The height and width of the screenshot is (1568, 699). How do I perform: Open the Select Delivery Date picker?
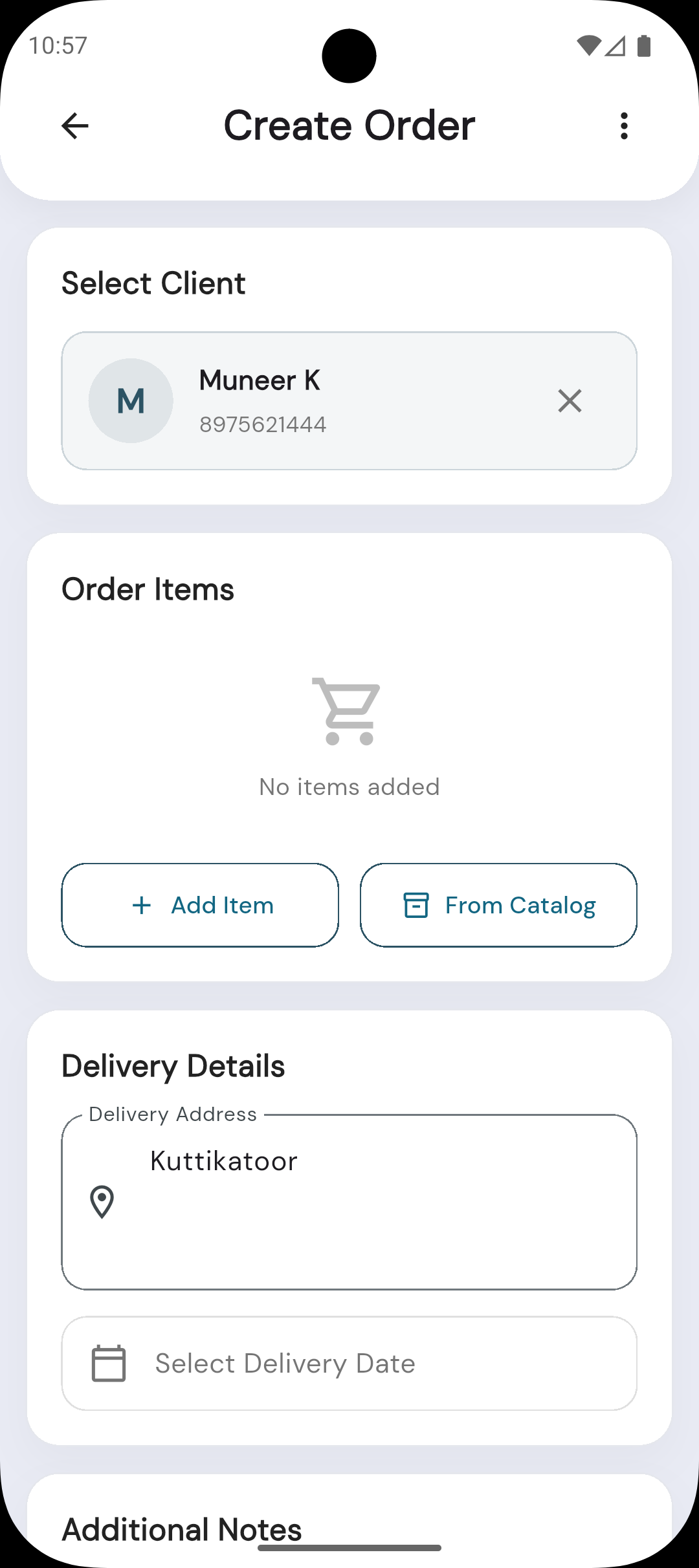coord(349,1364)
